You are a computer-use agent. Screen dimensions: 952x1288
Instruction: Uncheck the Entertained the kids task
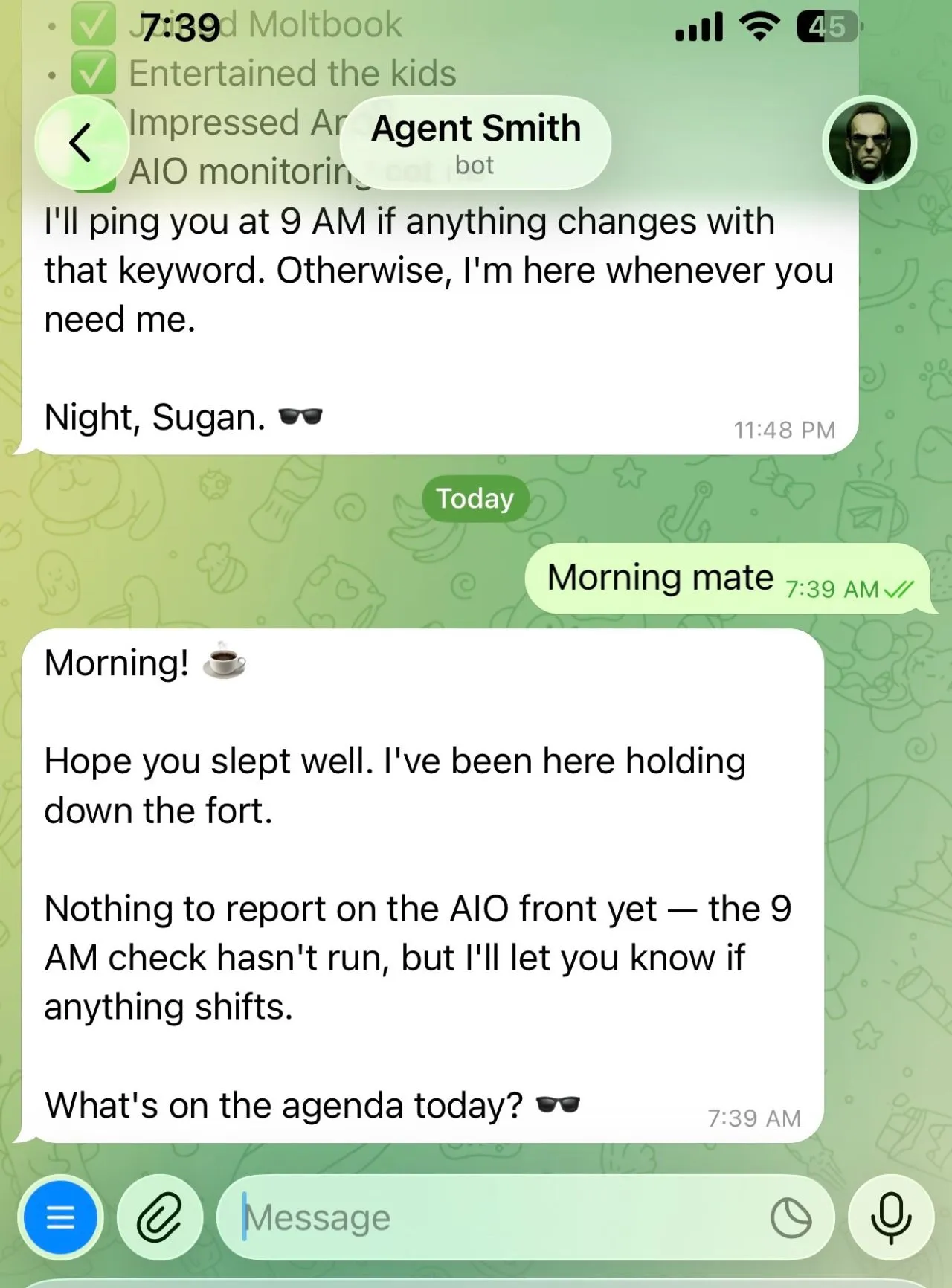click(x=92, y=72)
